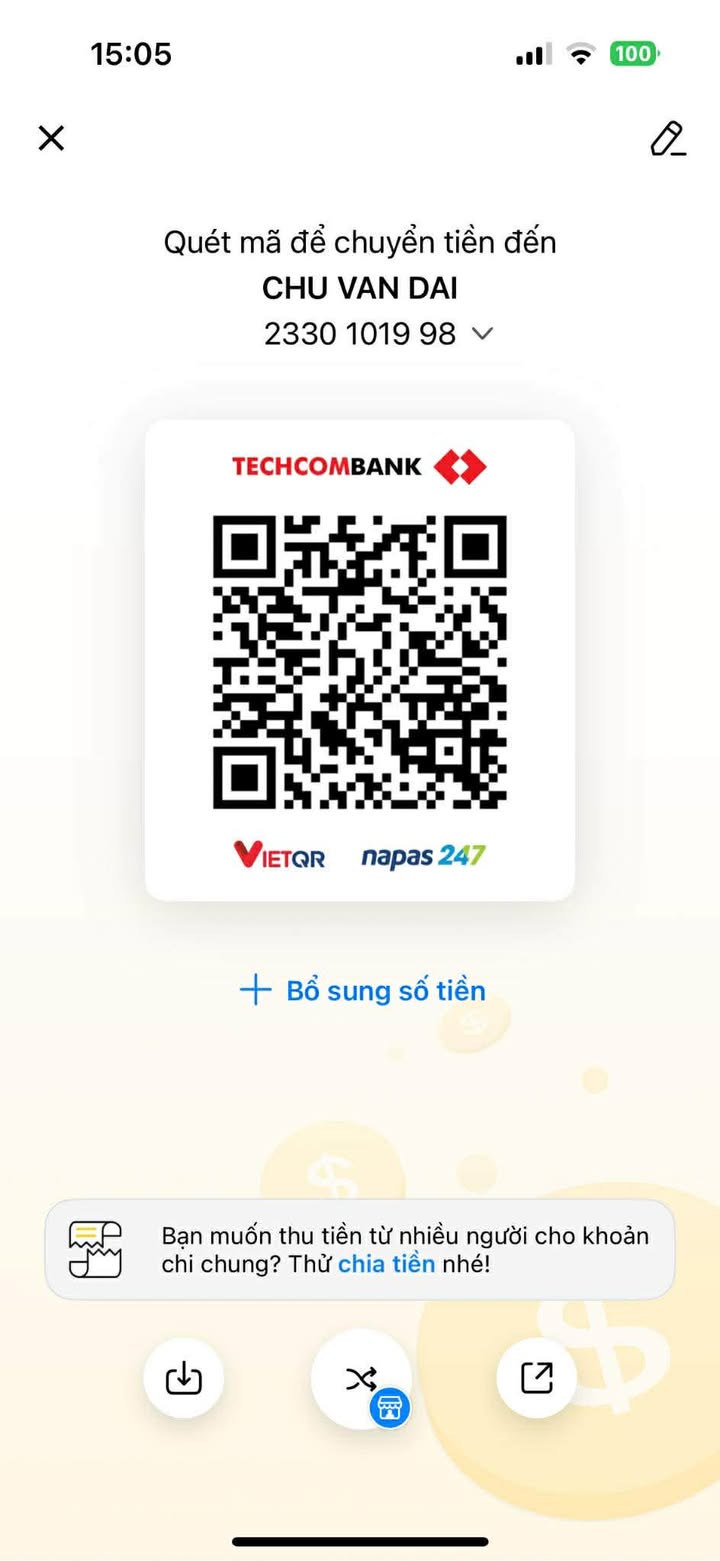Share the QR code
720x1561 pixels.
point(537,1378)
